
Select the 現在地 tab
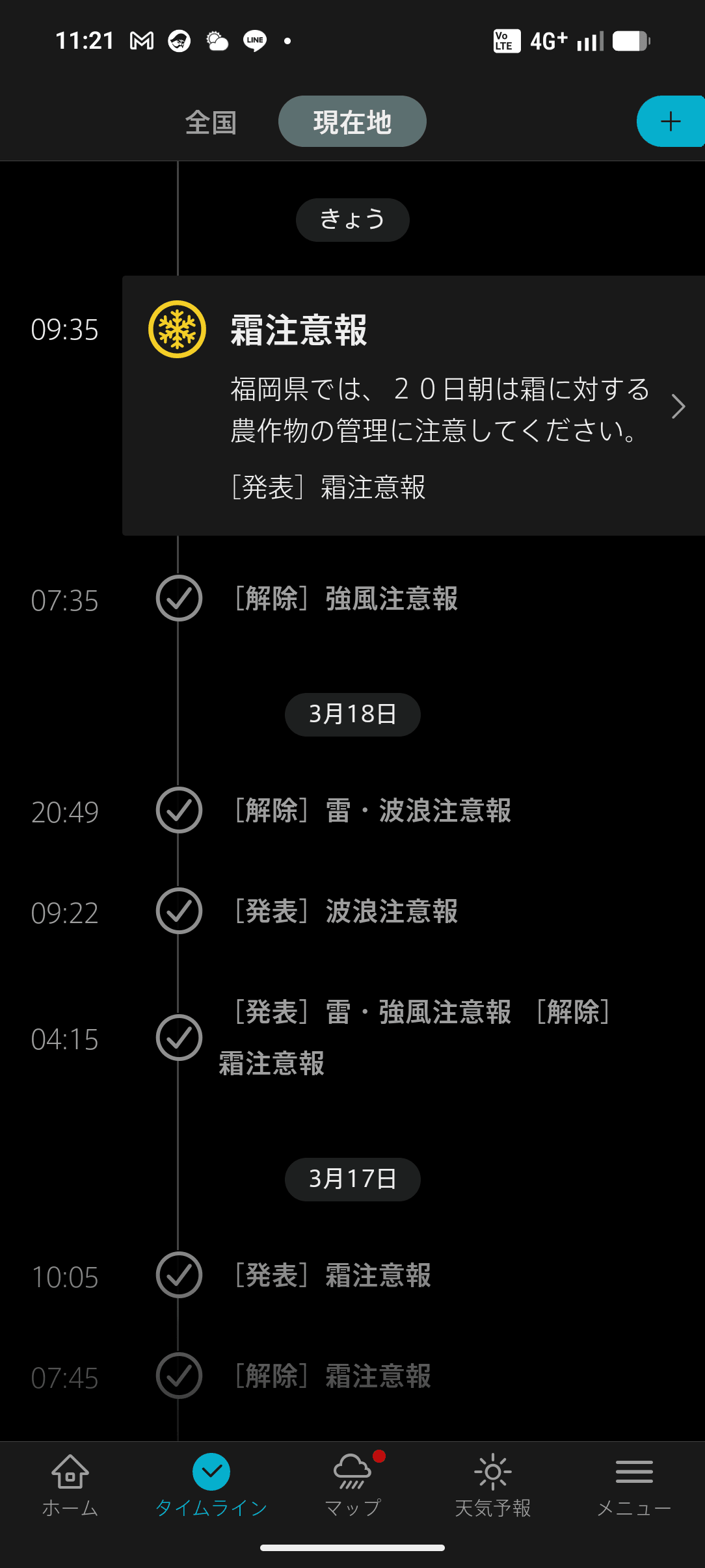[x=352, y=122]
